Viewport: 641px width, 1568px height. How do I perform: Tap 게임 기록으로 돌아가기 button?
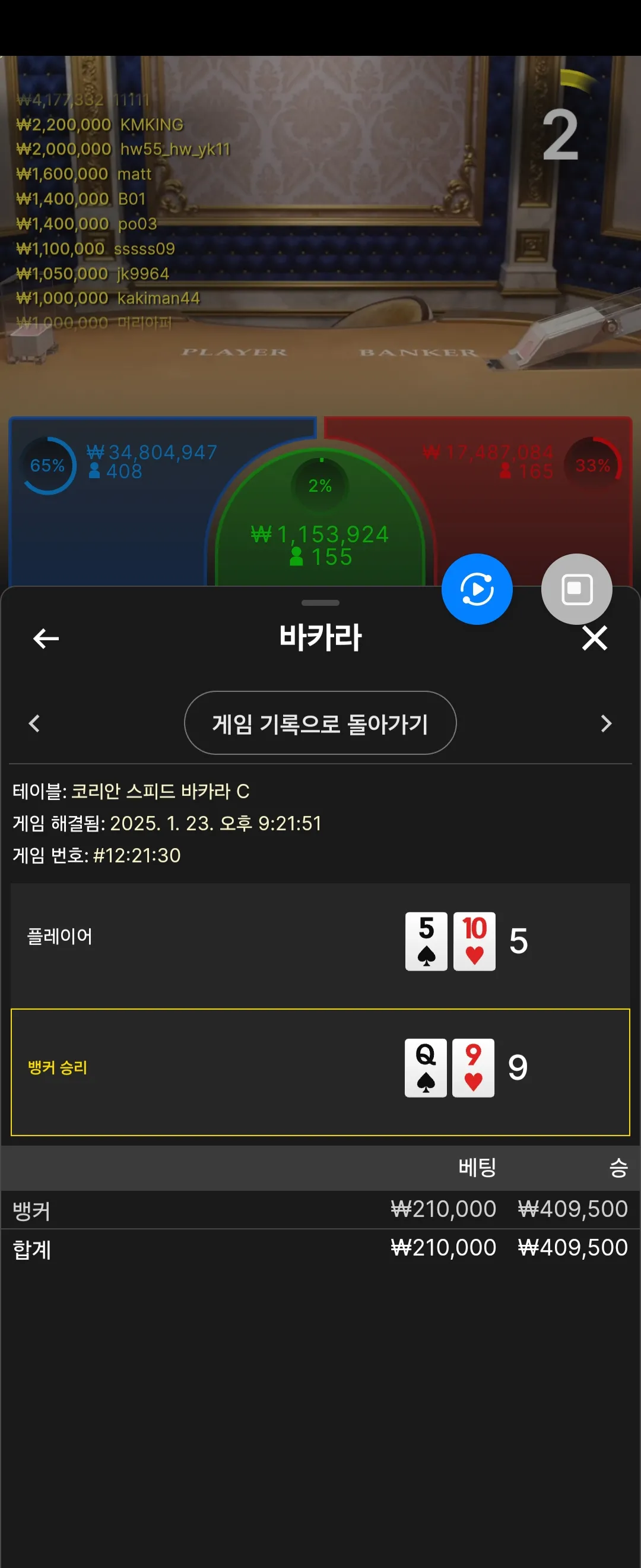click(x=320, y=723)
